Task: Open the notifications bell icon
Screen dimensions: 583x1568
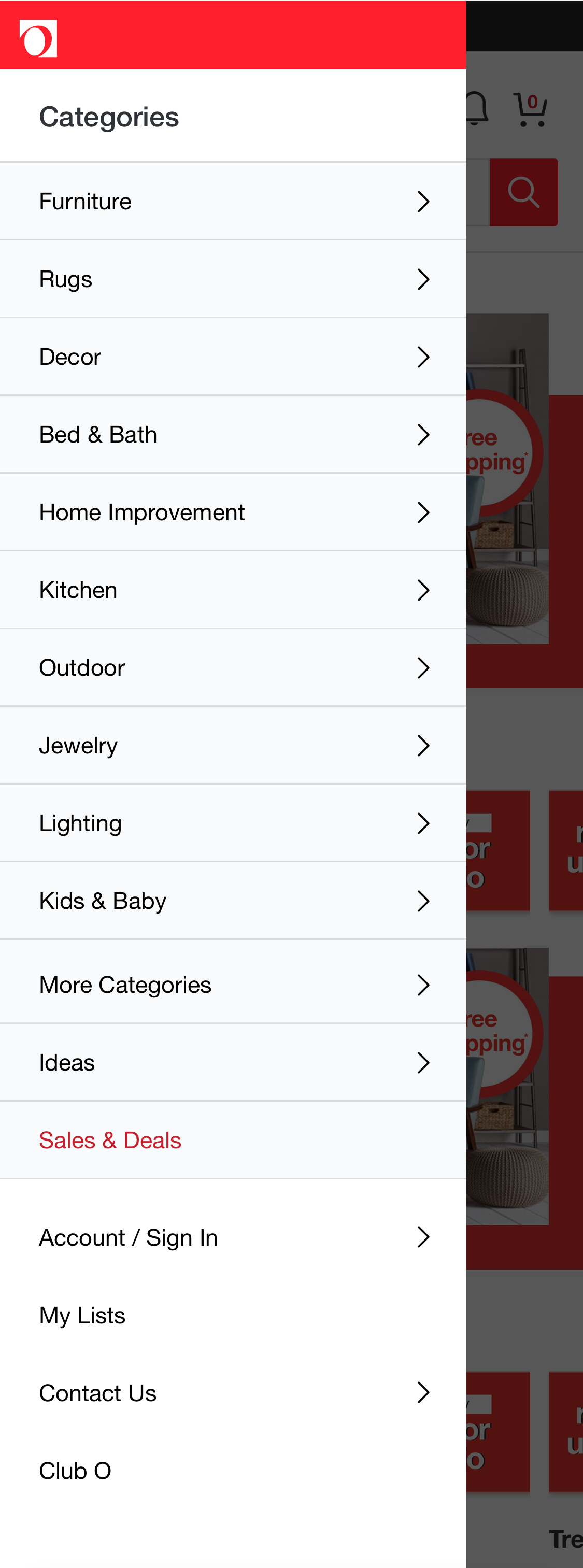Action: (478, 108)
